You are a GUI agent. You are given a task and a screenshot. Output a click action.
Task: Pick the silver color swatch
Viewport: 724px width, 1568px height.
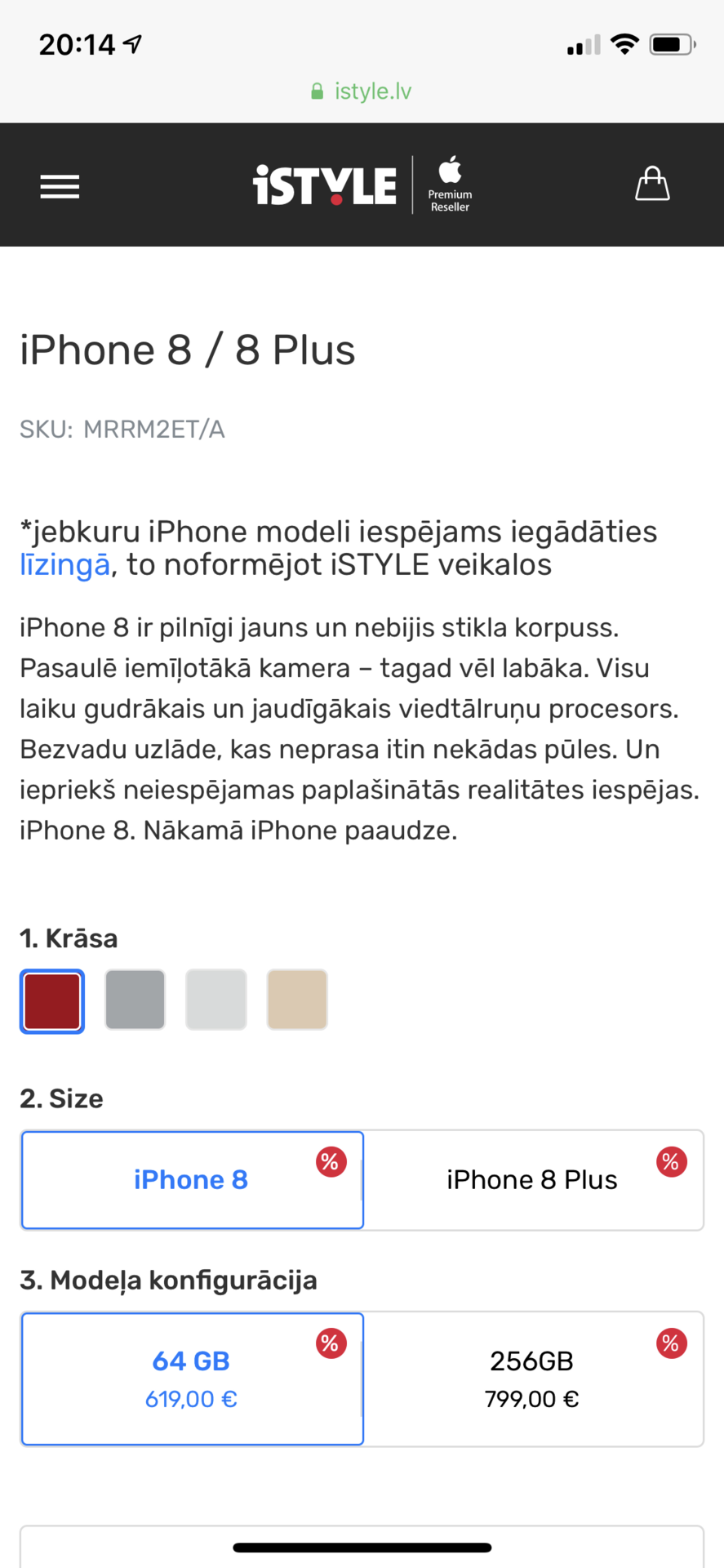[215, 1000]
